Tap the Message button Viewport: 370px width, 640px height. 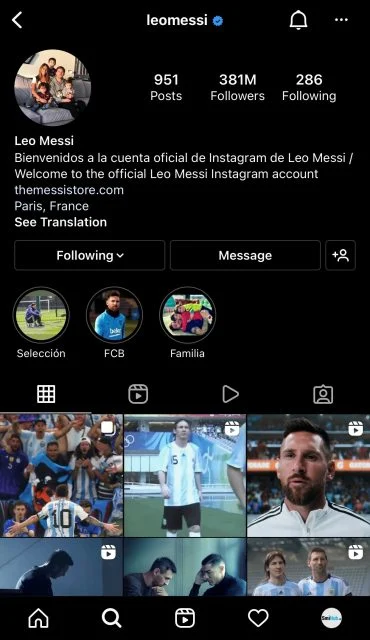[x=245, y=256]
